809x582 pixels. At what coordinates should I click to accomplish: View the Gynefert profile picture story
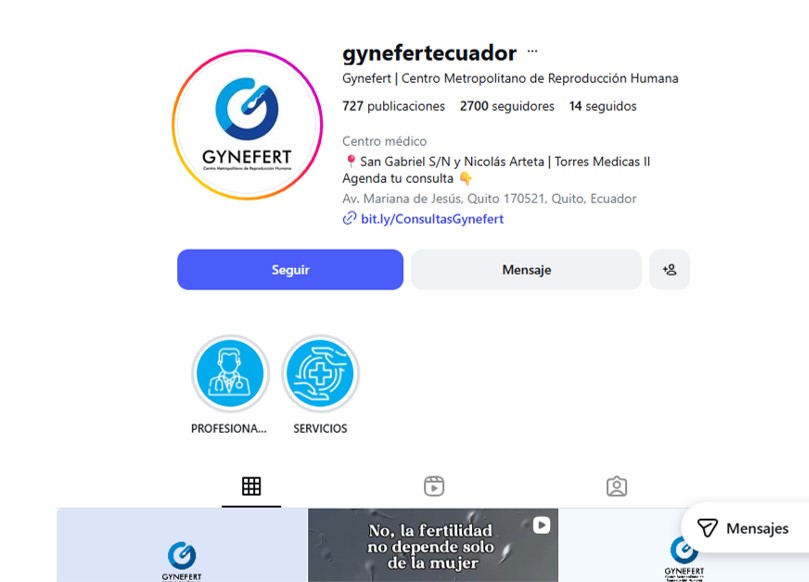click(x=247, y=124)
